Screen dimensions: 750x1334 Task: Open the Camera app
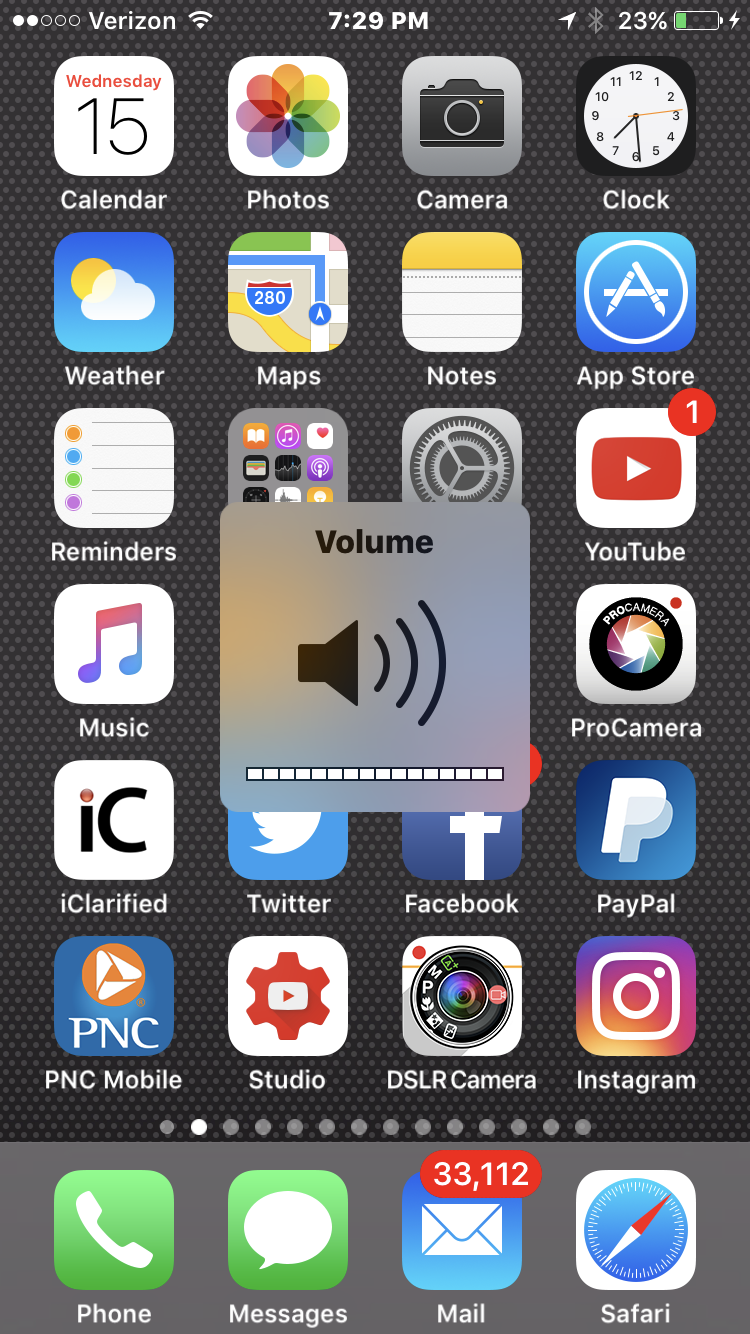pos(461,115)
